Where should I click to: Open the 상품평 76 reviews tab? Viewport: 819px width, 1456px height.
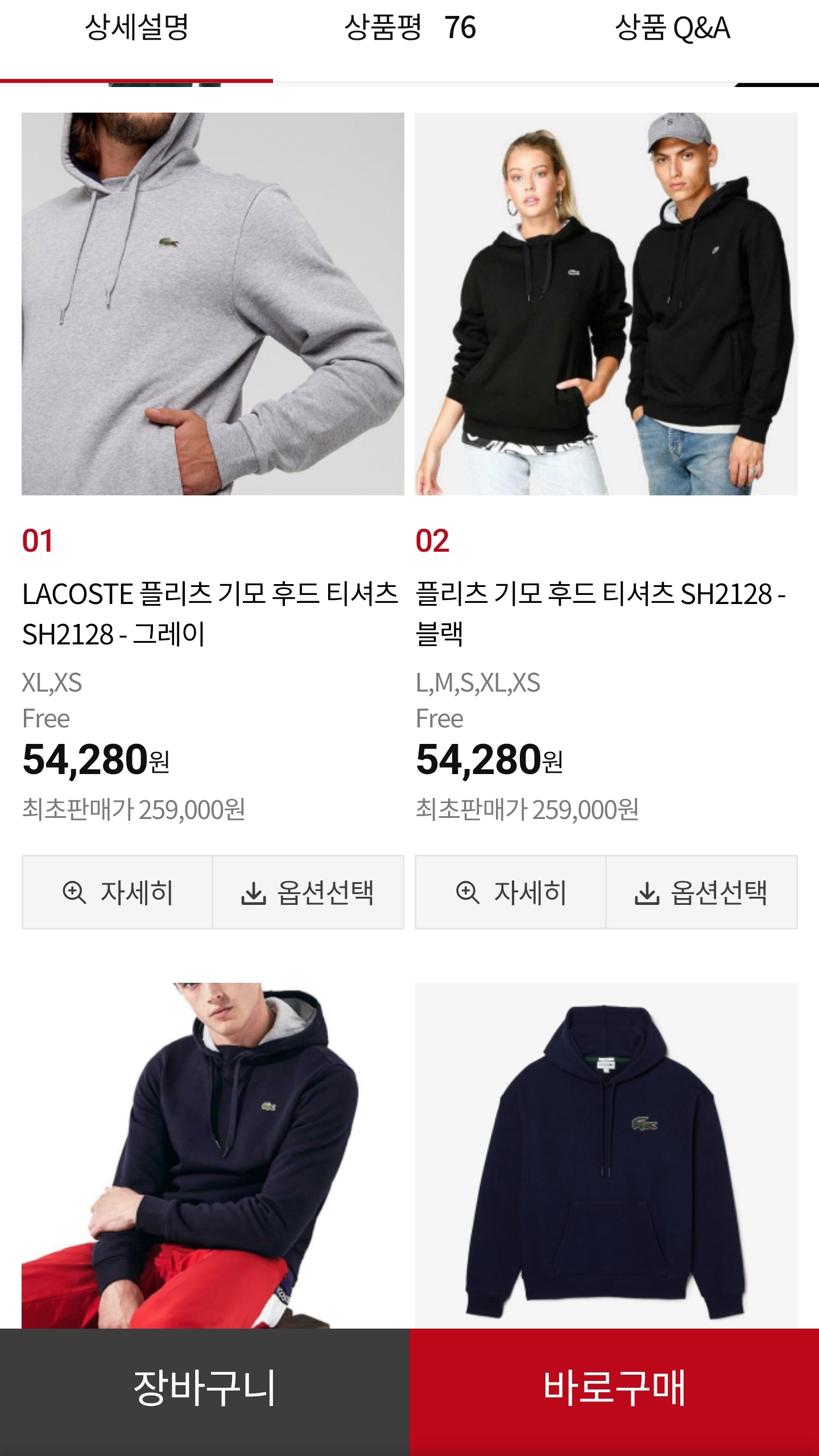pyautogui.click(x=409, y=28)
